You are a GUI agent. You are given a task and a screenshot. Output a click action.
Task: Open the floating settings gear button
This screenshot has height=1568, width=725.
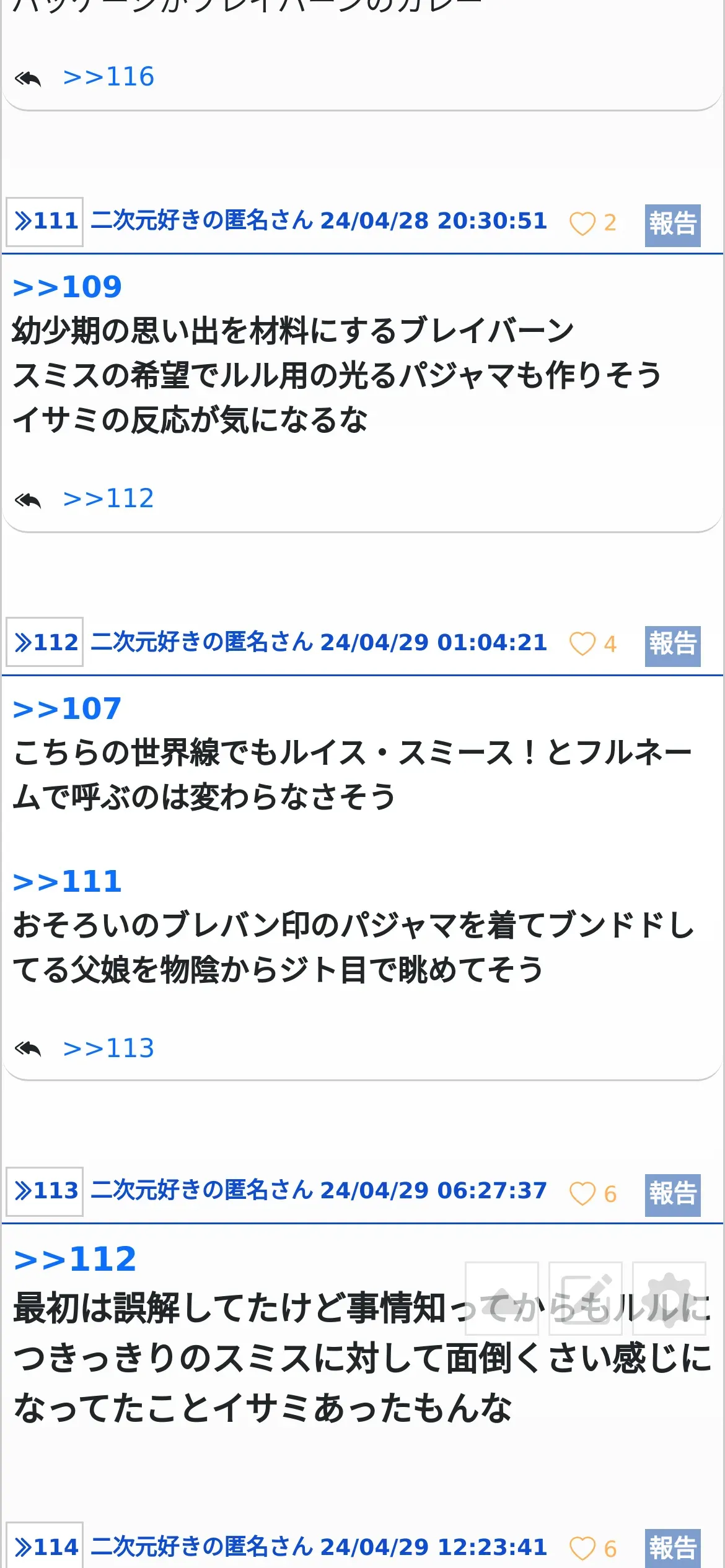click(x=669, y=1298)
